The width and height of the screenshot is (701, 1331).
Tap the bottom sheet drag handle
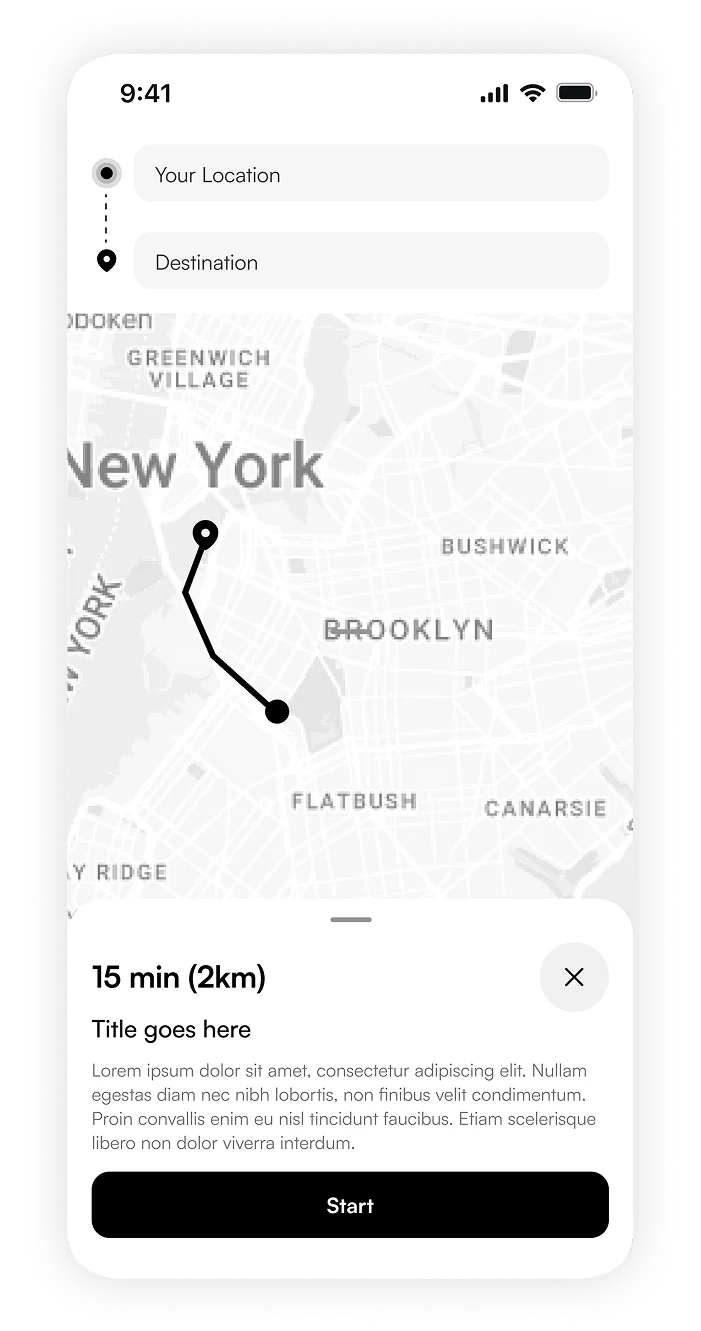(350, 919)
